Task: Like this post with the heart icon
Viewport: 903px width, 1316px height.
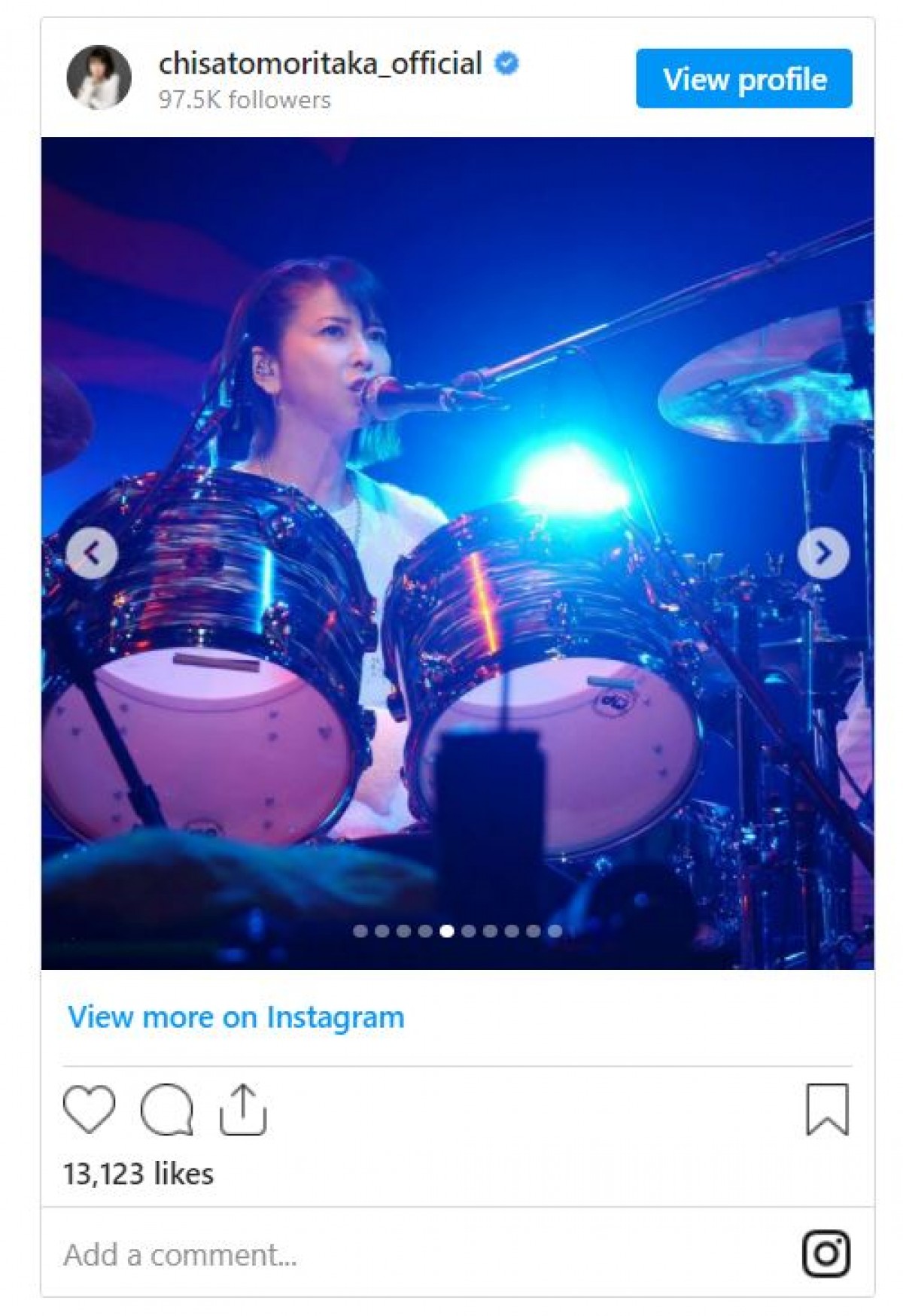Action: click(x=89, y=1109)
